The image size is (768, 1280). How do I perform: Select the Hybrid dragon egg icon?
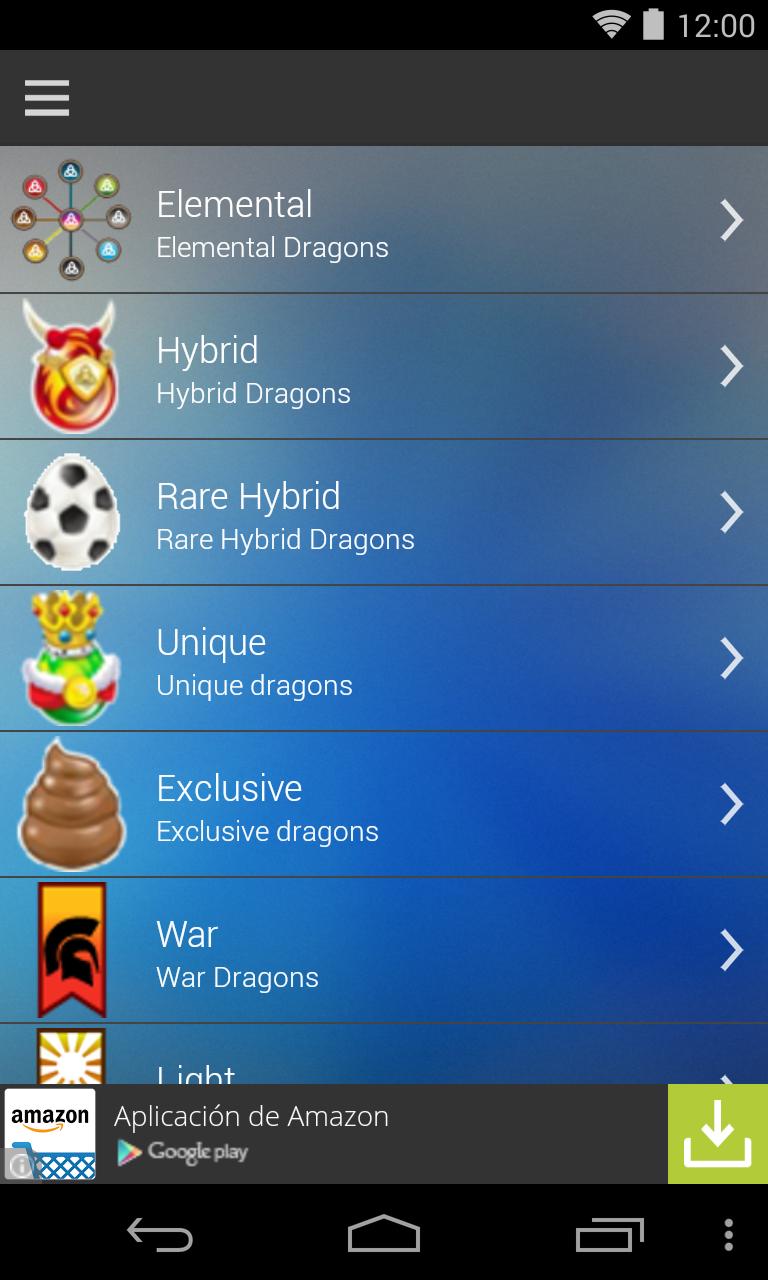pyautogui.click(x=71, y=365)
